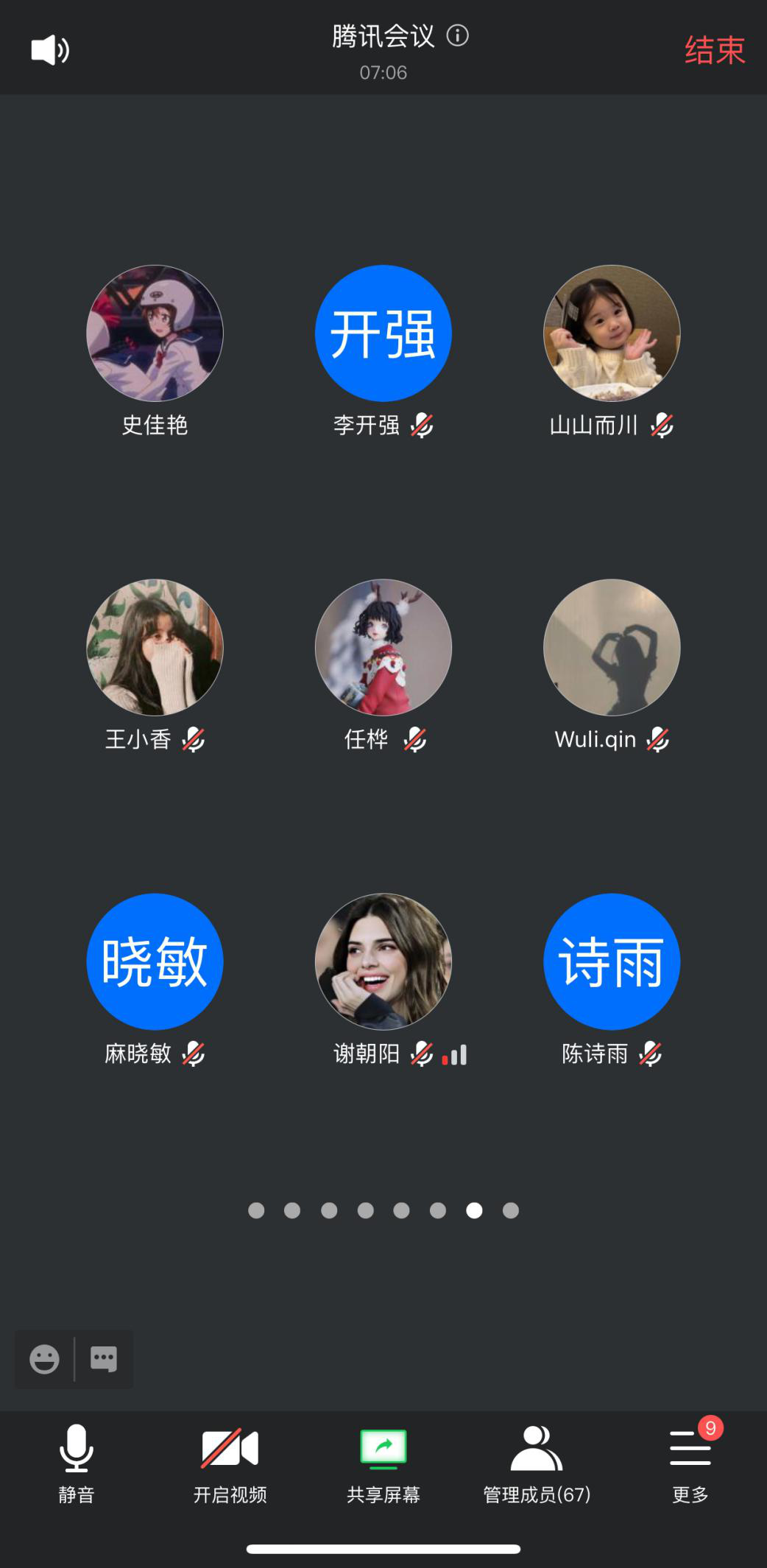Select participant Wuli.qin

tap(612, 648)
